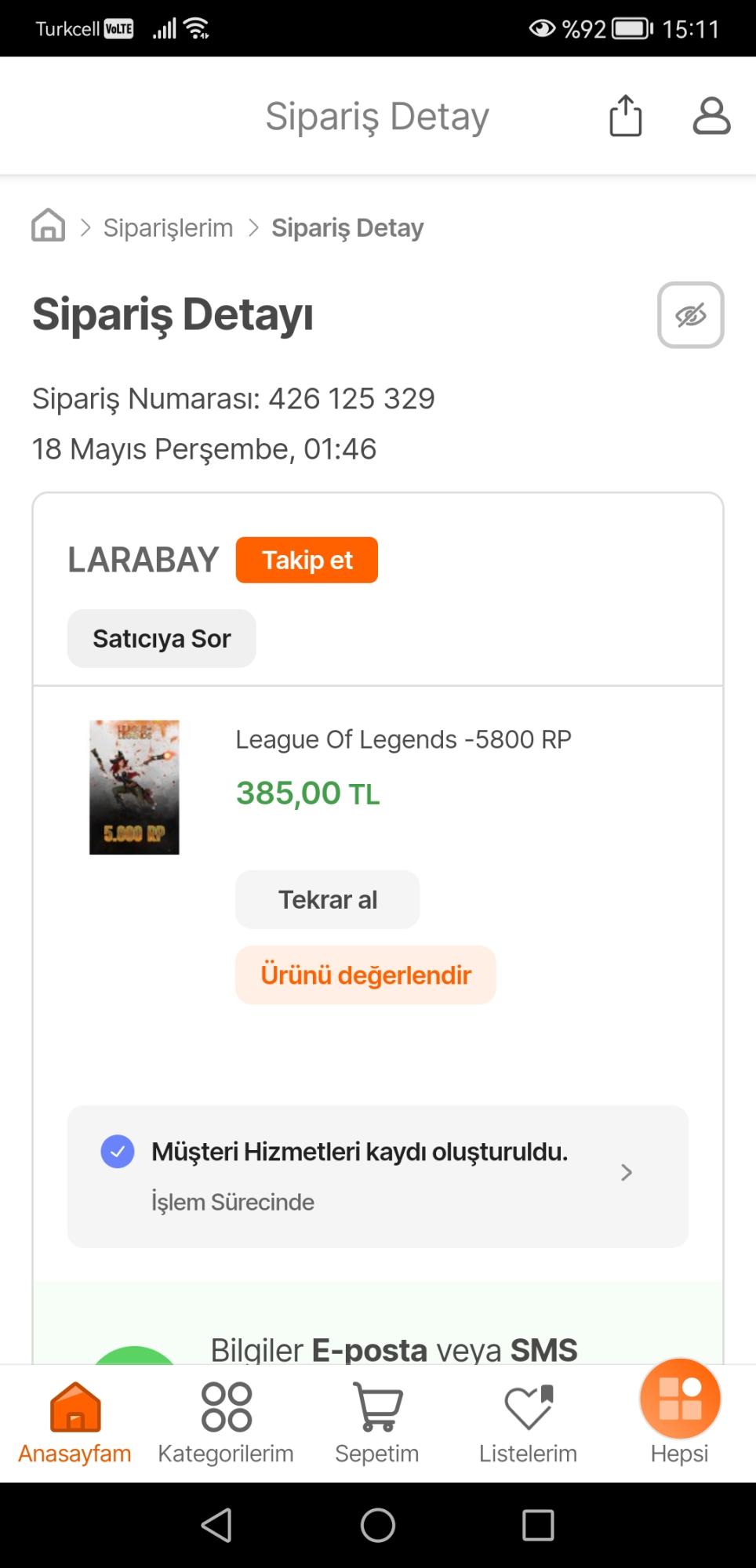Hide order details with the eye toggle
The image size is (756, 1568).
point(690,315)
